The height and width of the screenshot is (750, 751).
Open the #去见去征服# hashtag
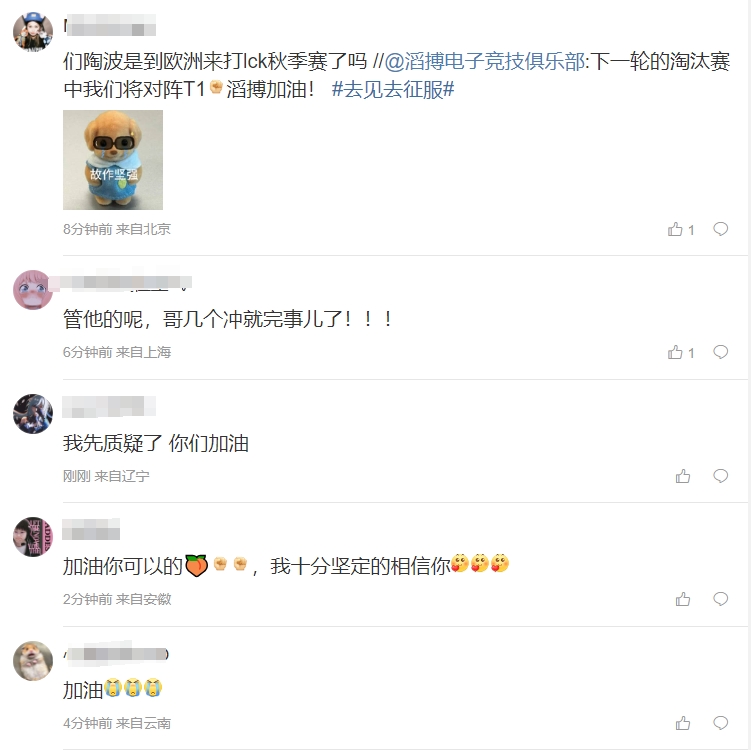click(393, 89)
